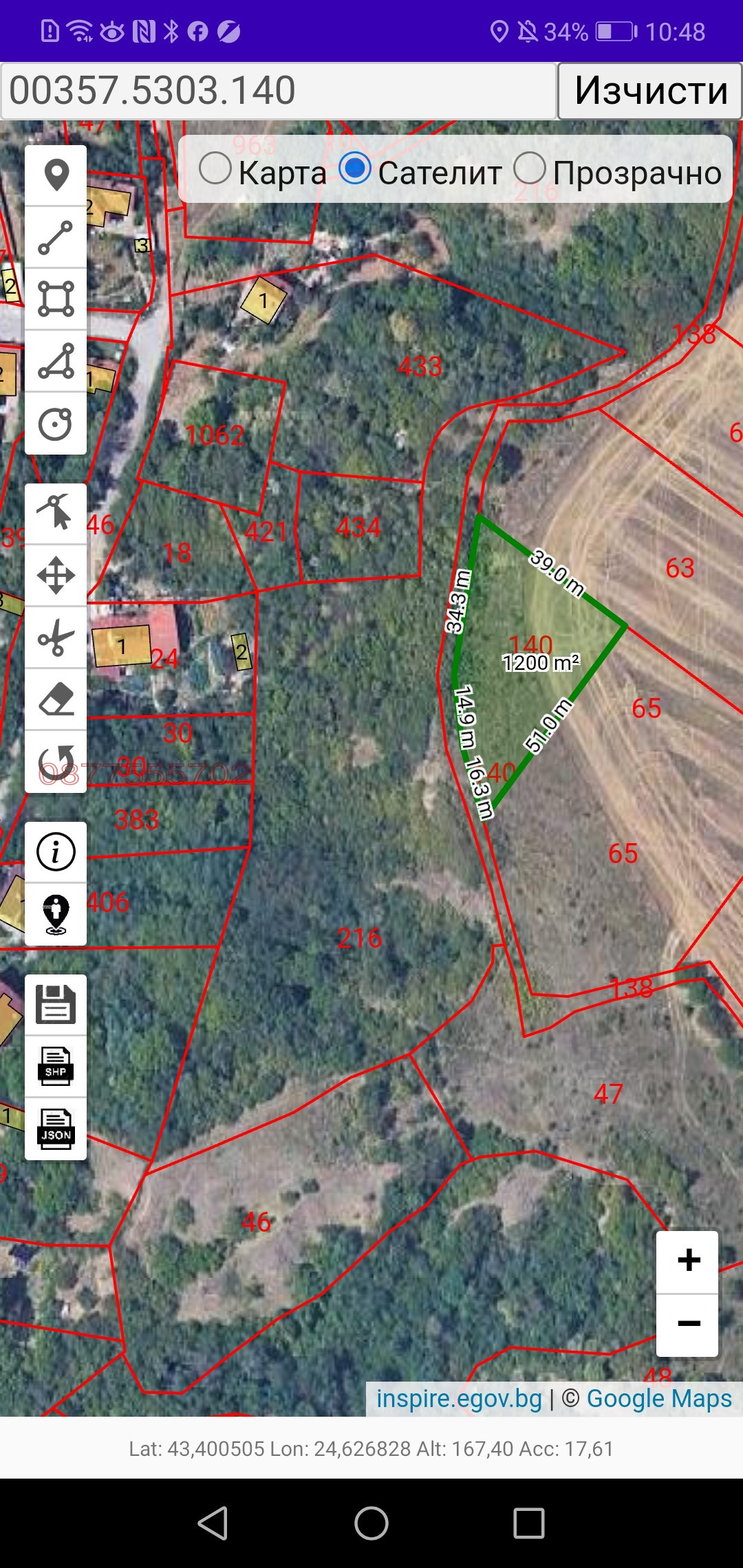The height and width of the screenshot is (1568, 743).
Task: Export as SHP file
Action: (56, 1067)
